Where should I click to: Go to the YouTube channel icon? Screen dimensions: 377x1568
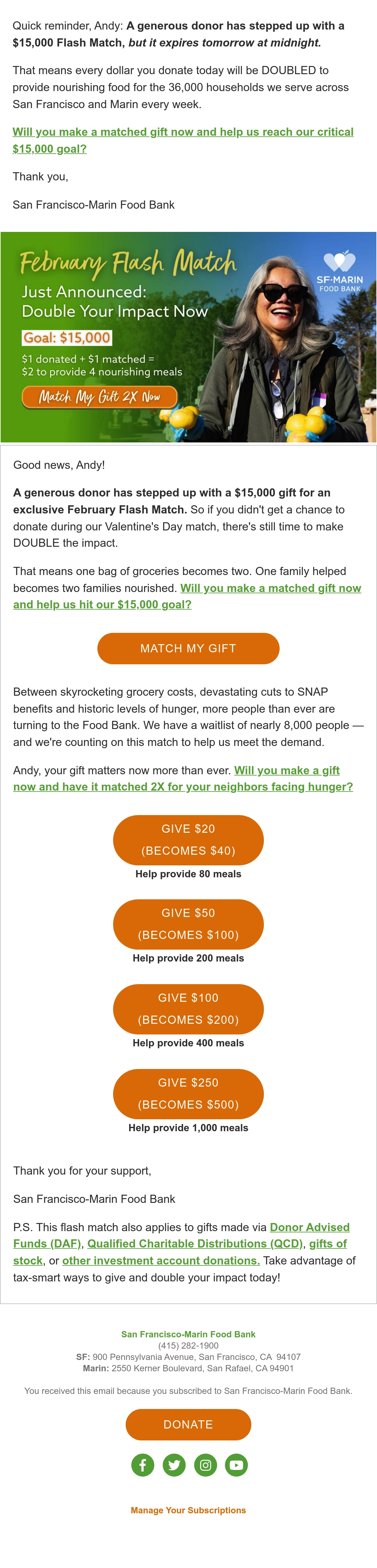point(236,1465)
